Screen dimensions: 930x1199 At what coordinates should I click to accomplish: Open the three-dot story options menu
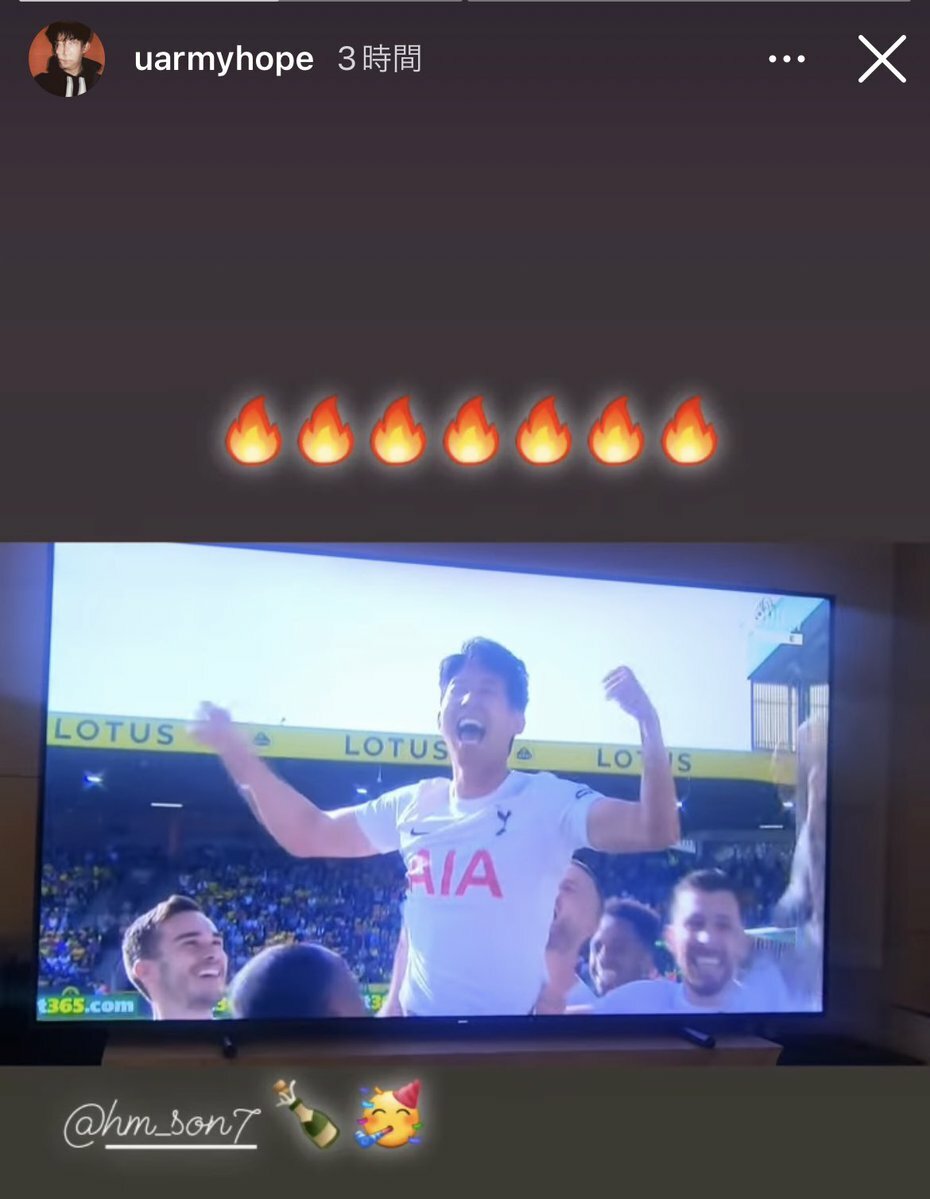point(786,60)
